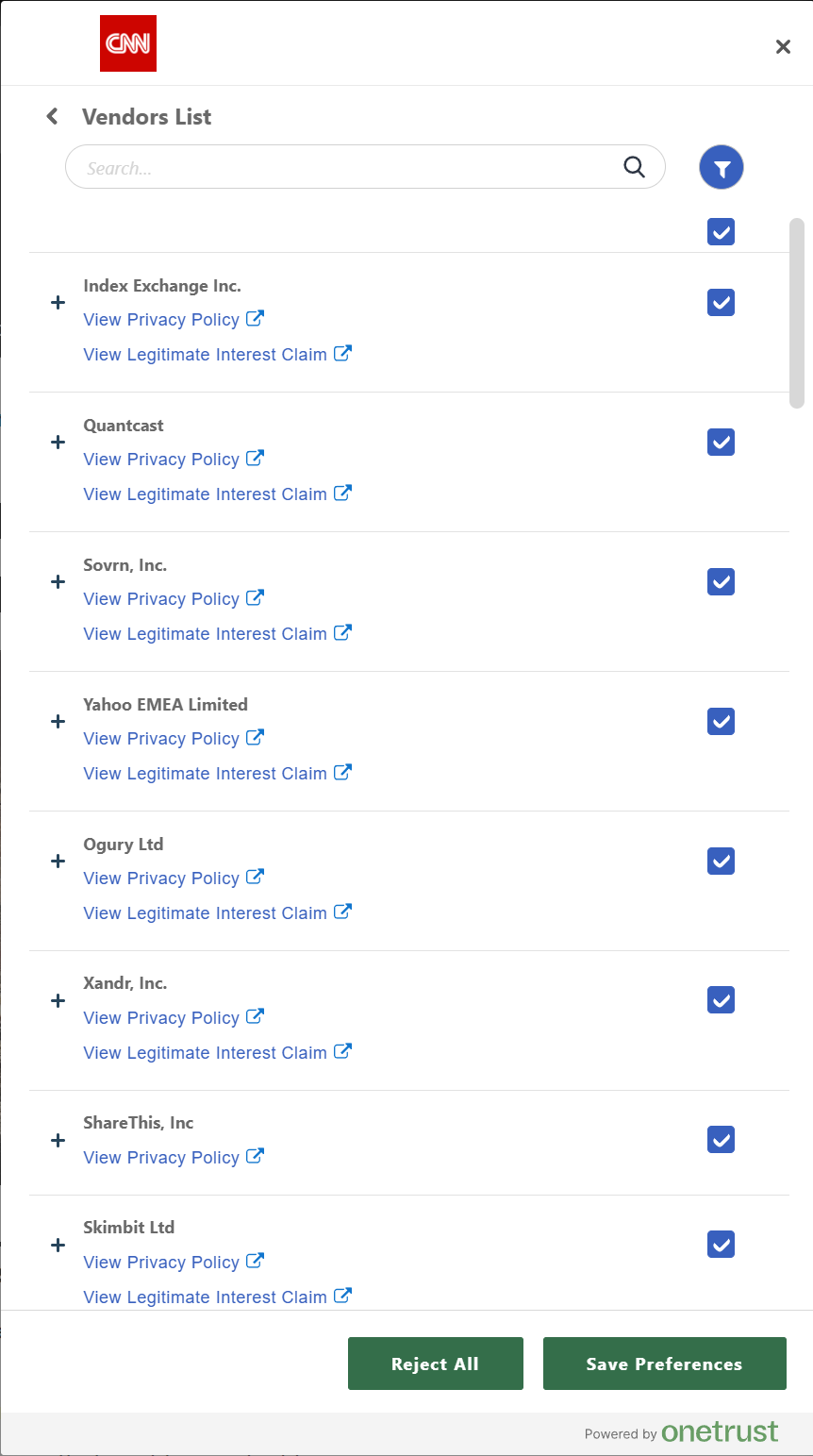Toggle the select-all vendors checkbox at top
Screen dimensions: 813x1456
[721, 231]
